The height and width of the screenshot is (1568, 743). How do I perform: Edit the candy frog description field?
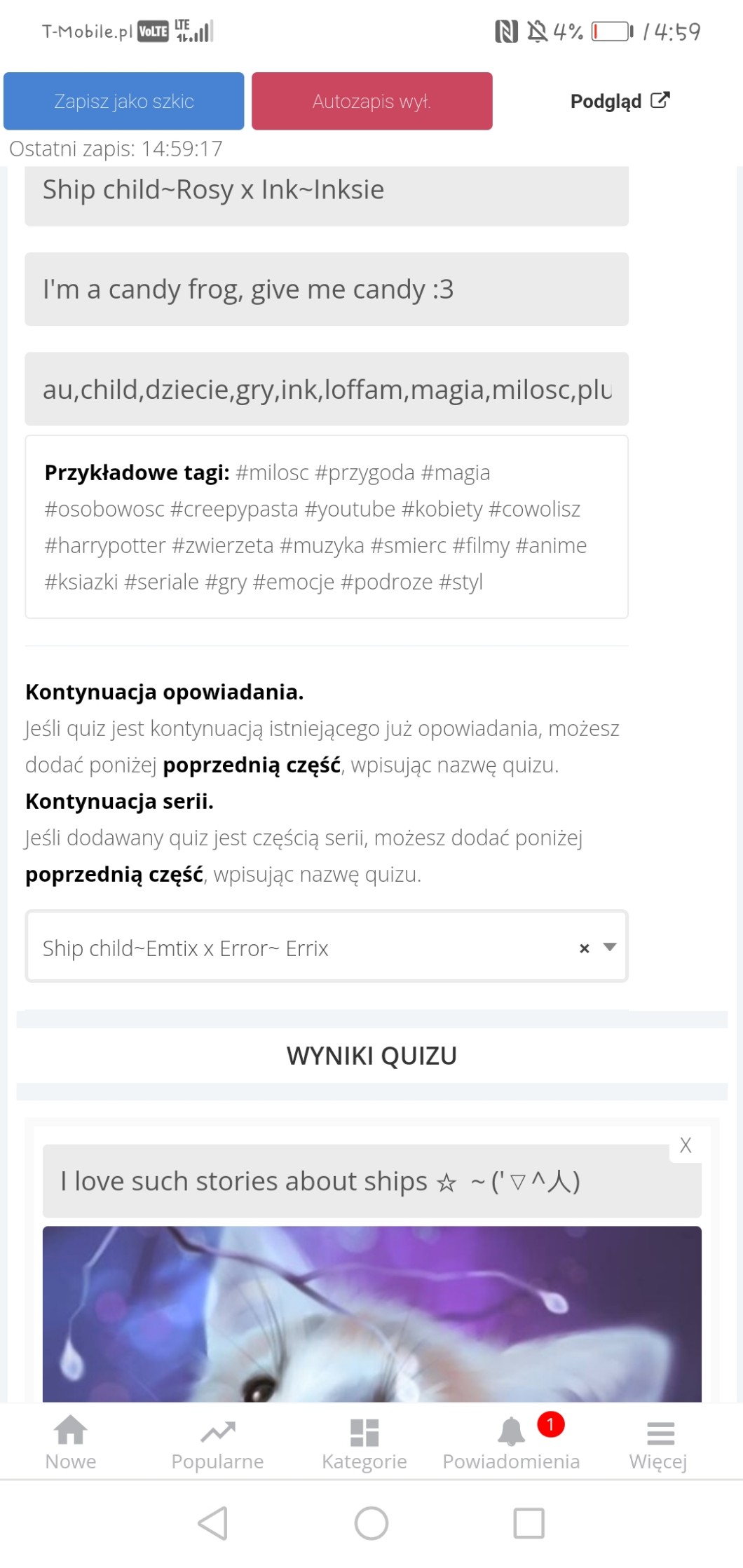(326, 289)
